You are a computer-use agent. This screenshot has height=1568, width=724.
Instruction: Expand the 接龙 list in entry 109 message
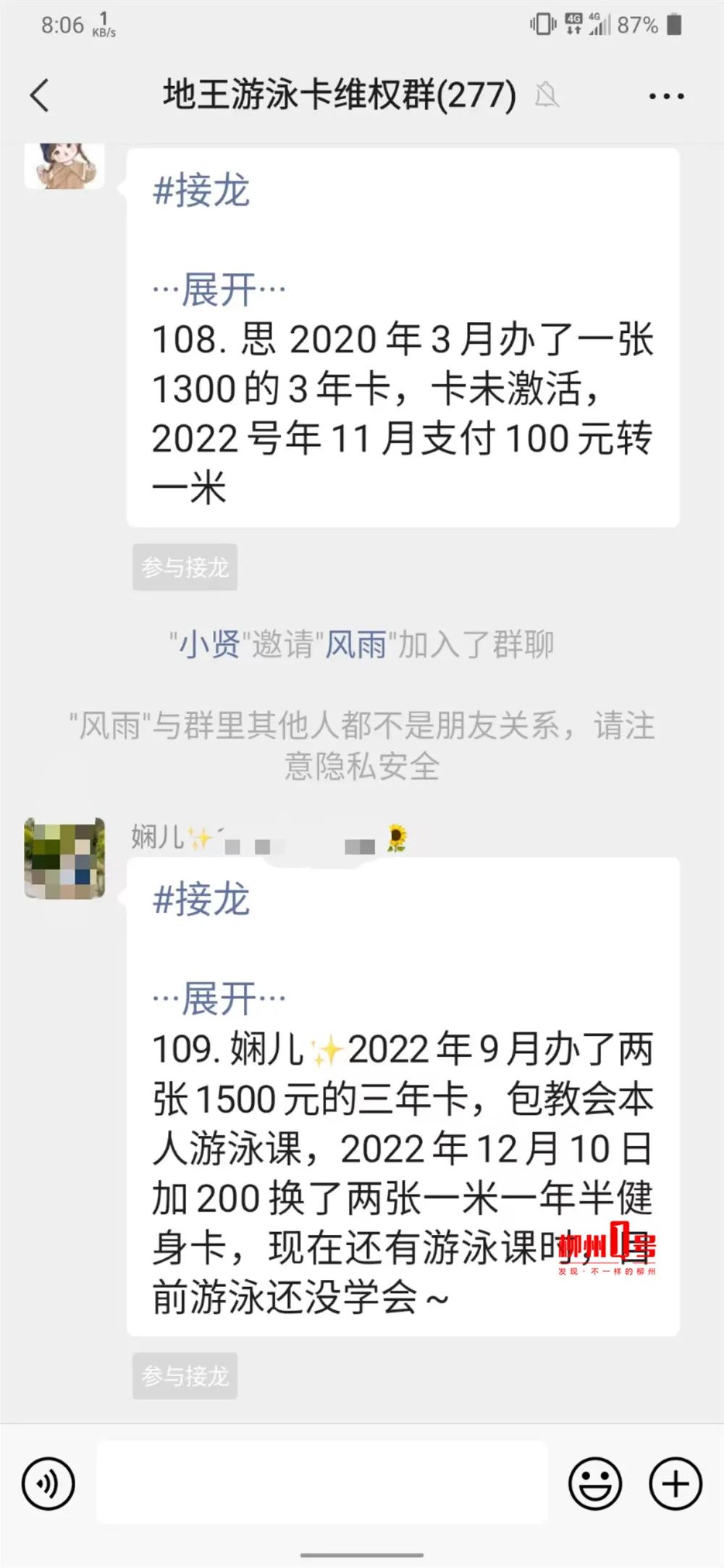click(219, 999)
